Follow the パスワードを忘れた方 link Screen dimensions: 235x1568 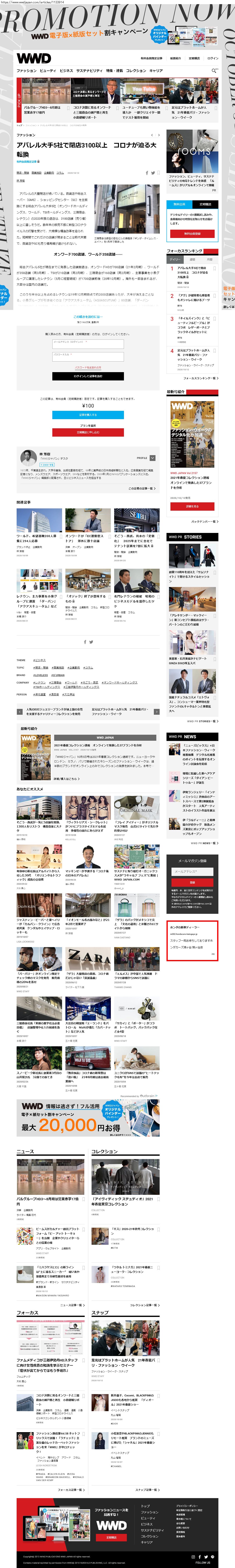click(x=88, y=367)
